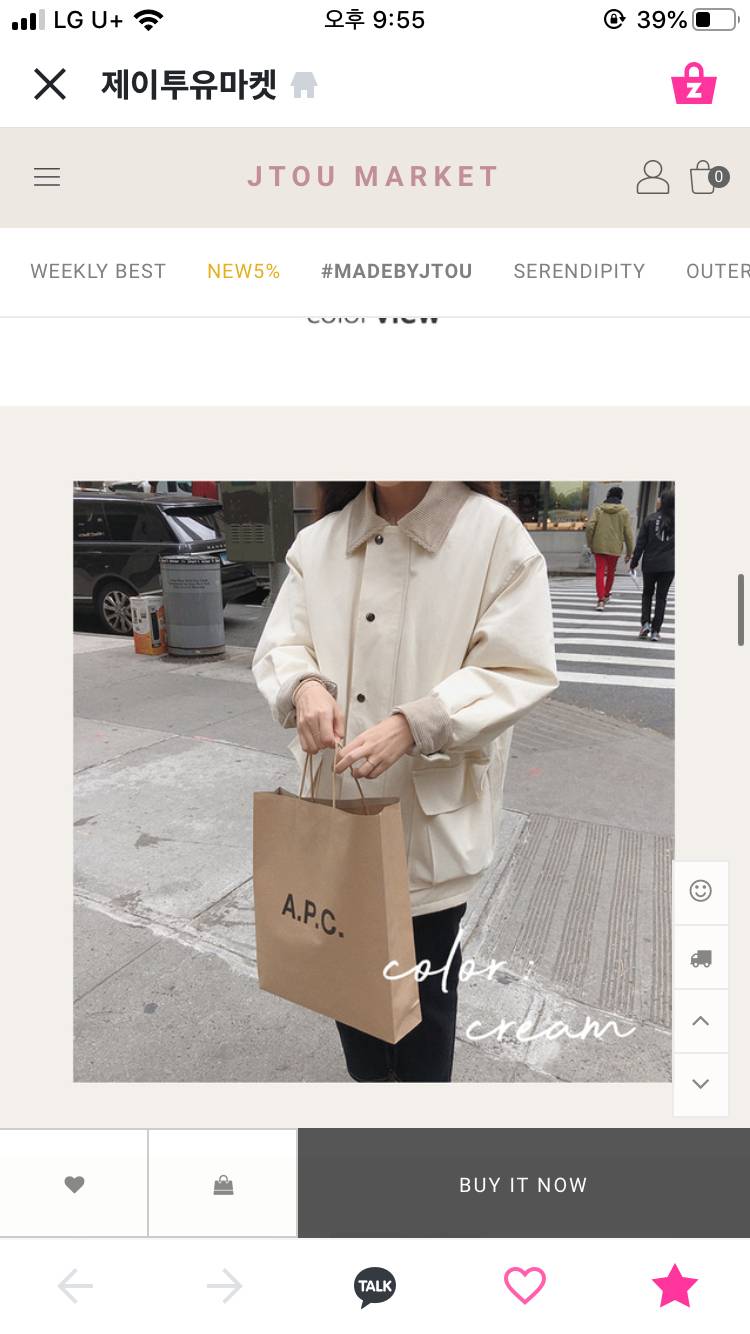Viewport: 750px width, 1334px height.
Task: Open delivery truck floating button
Action: click(701, 957)
